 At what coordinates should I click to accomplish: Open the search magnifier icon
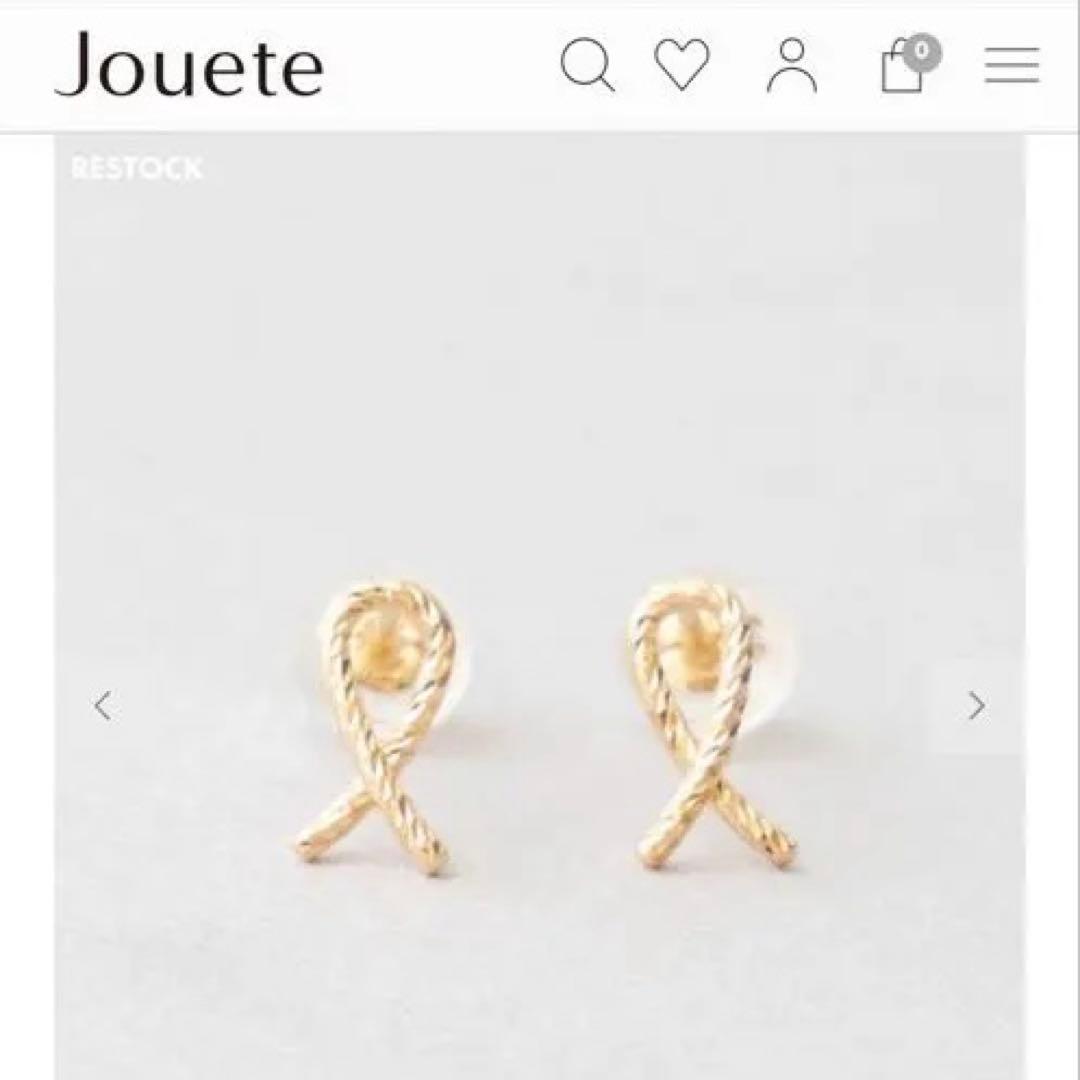pos(586,65)
